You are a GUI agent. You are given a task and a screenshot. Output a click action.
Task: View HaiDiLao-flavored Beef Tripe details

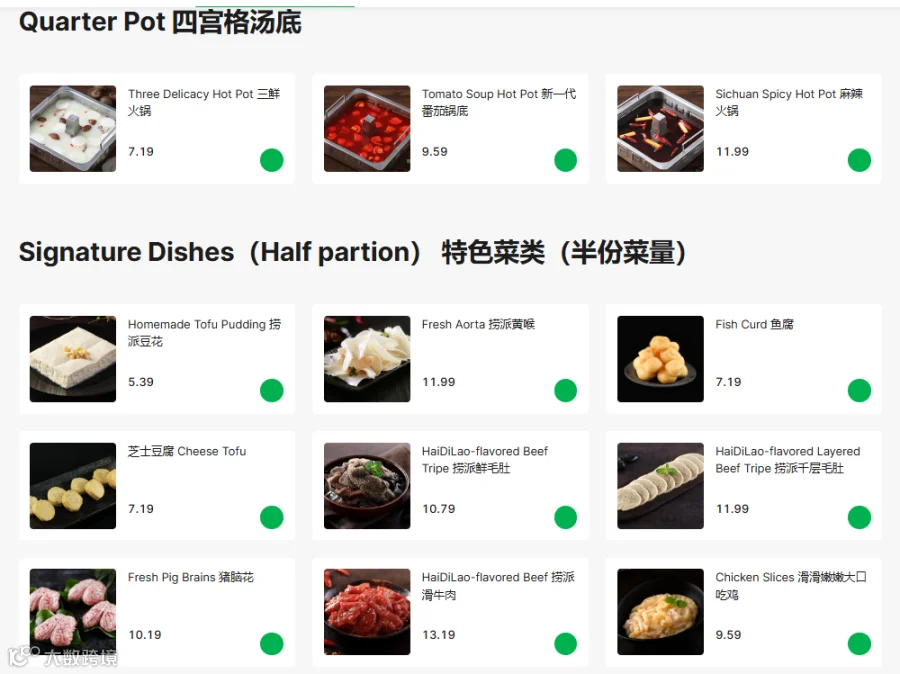point(450,486)
